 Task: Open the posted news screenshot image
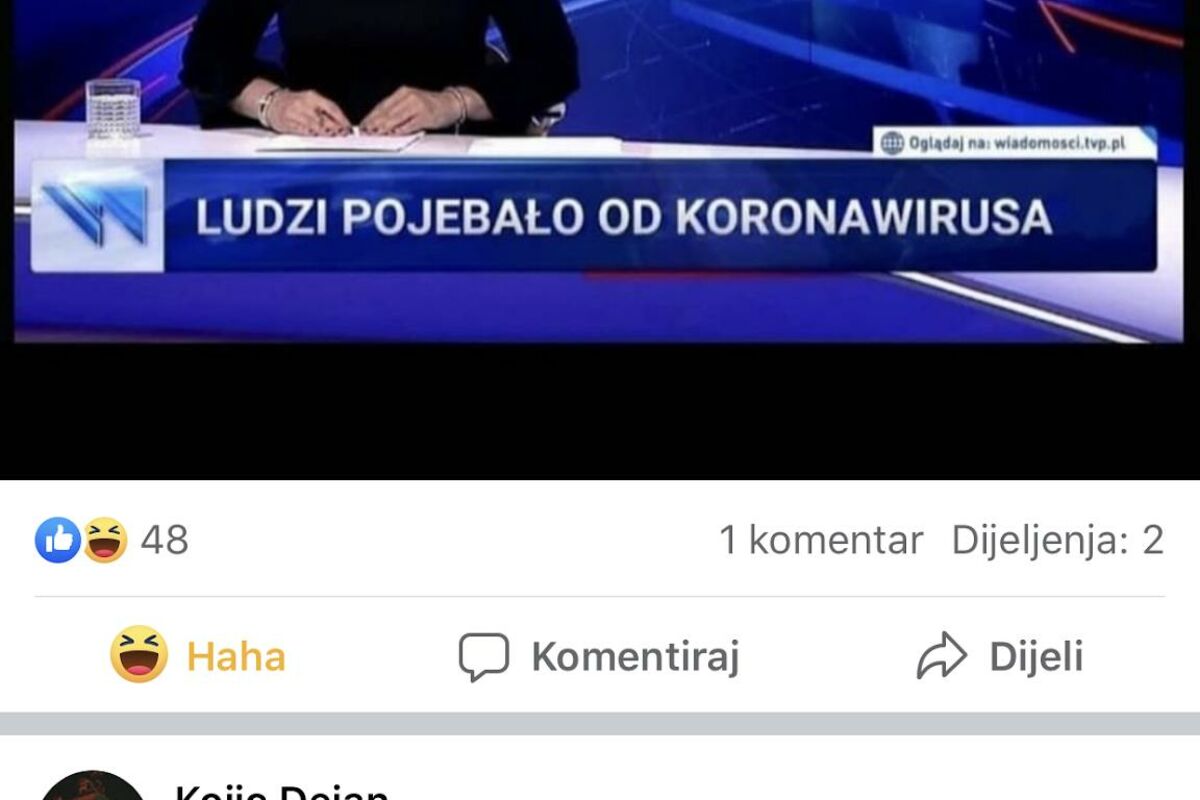click(x=600, y=200)
